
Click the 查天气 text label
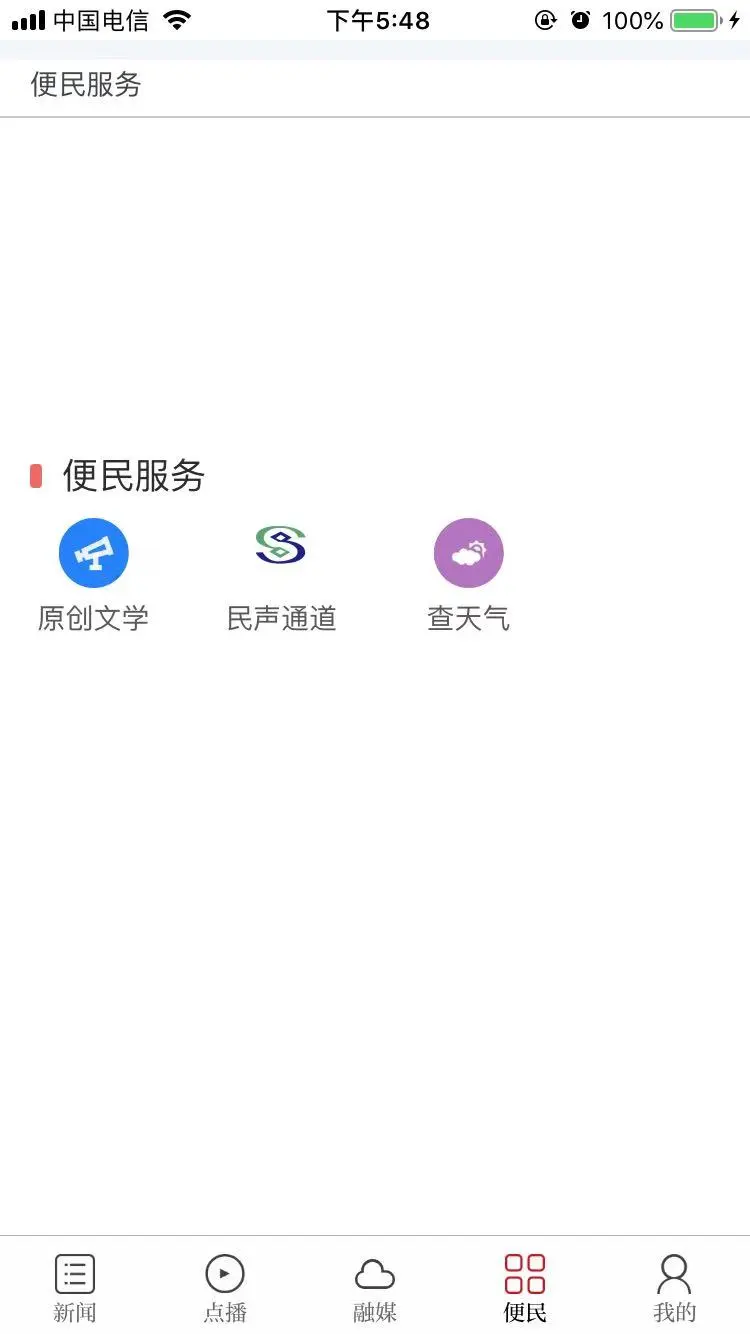[x=469, y=617]
